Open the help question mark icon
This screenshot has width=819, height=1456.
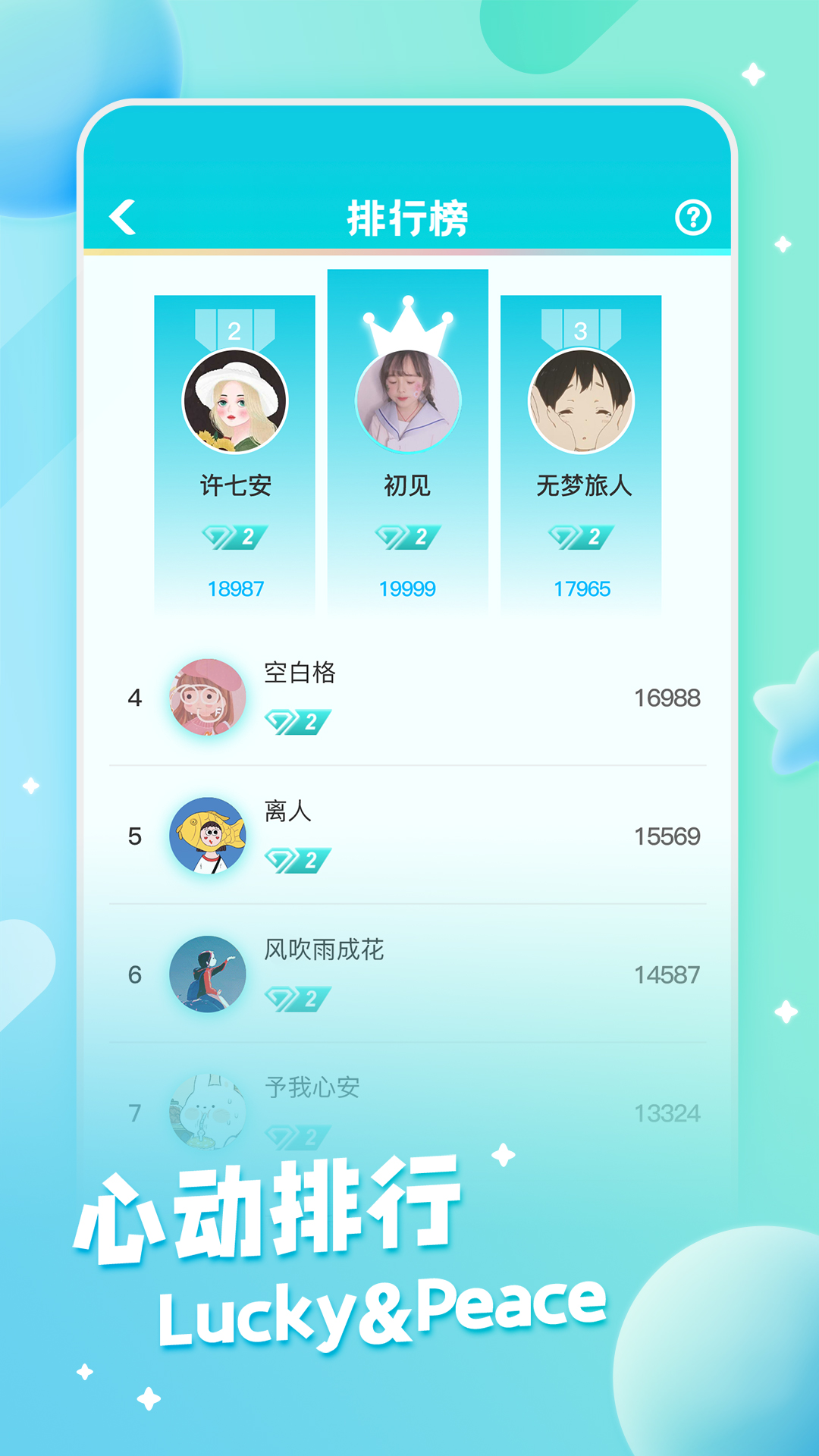[692, 218]
